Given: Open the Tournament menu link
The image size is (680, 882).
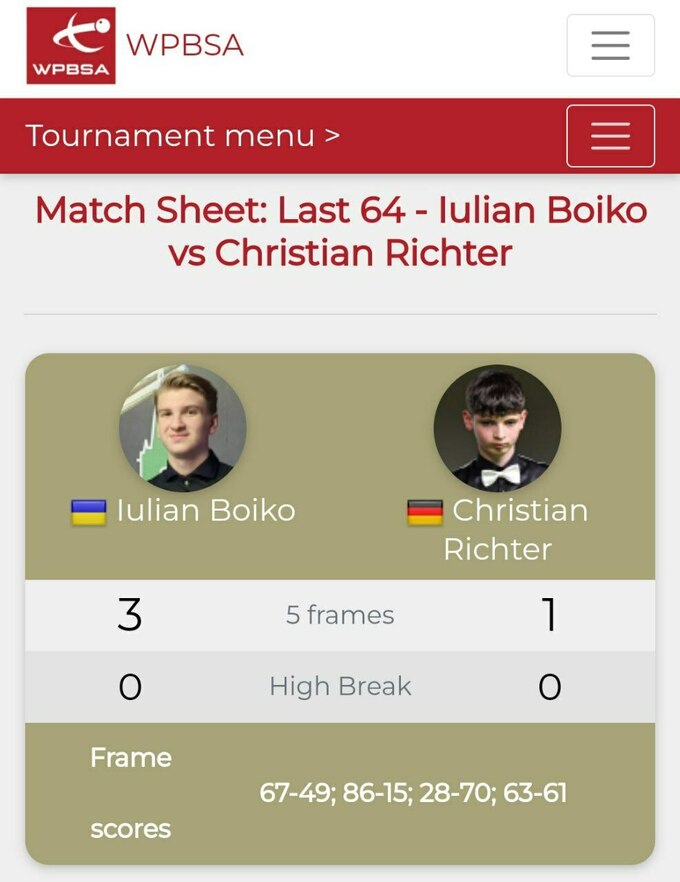Looking at the screenshot, I should click(x=182, y=135).
